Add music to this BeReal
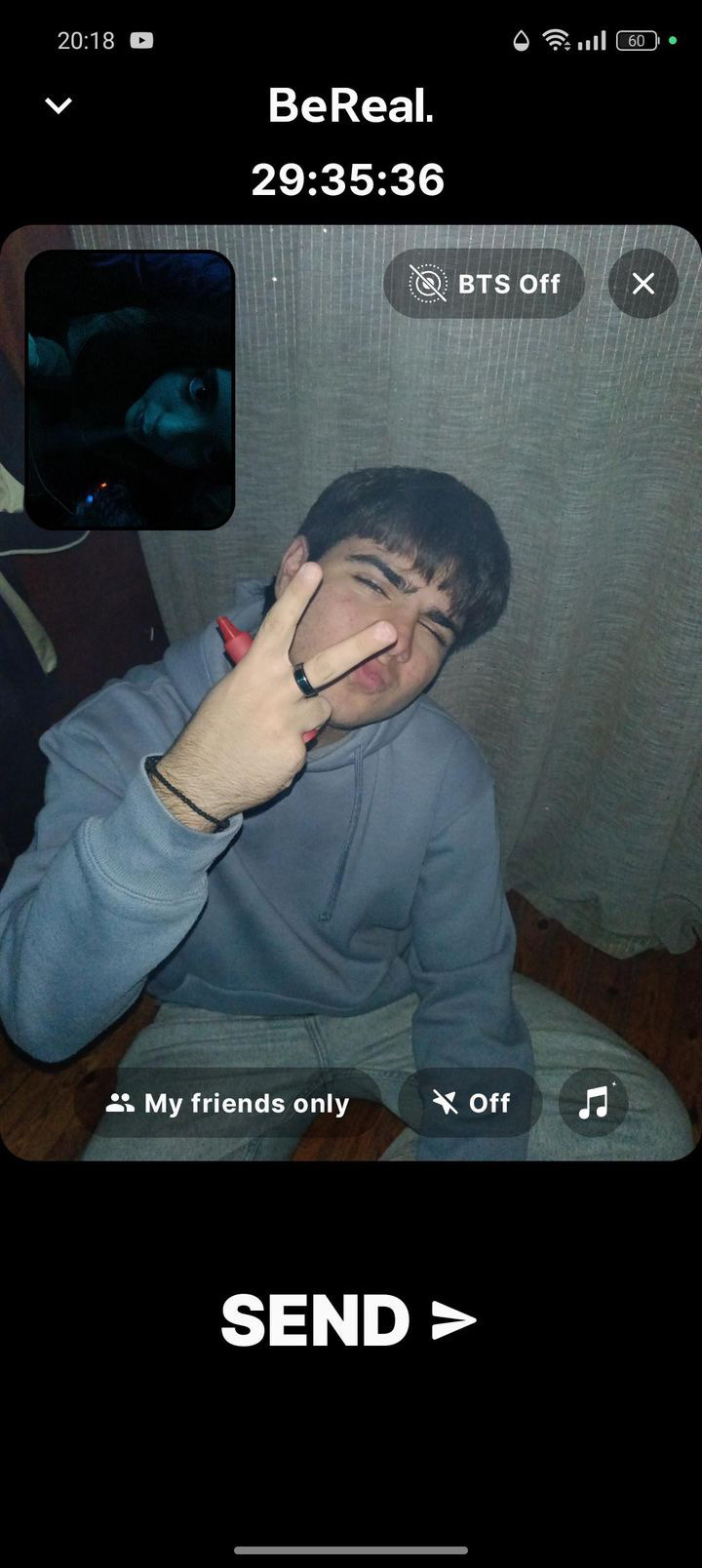Image resolution: width=702 pixels, height=1568 pixels. pyautogui.click(x=593, y=1103)
